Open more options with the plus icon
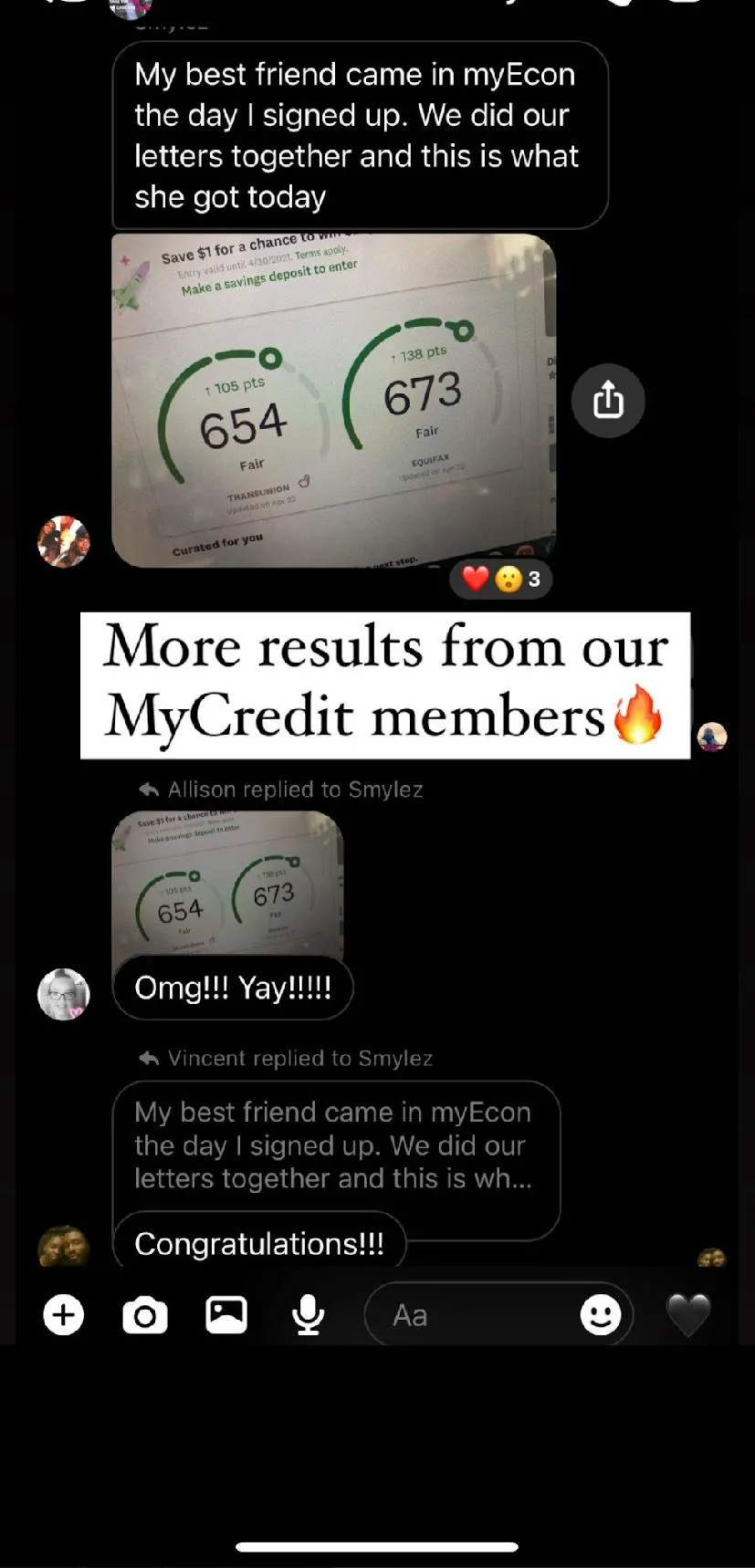The image size is (755, 1568). click(63, 1315)
